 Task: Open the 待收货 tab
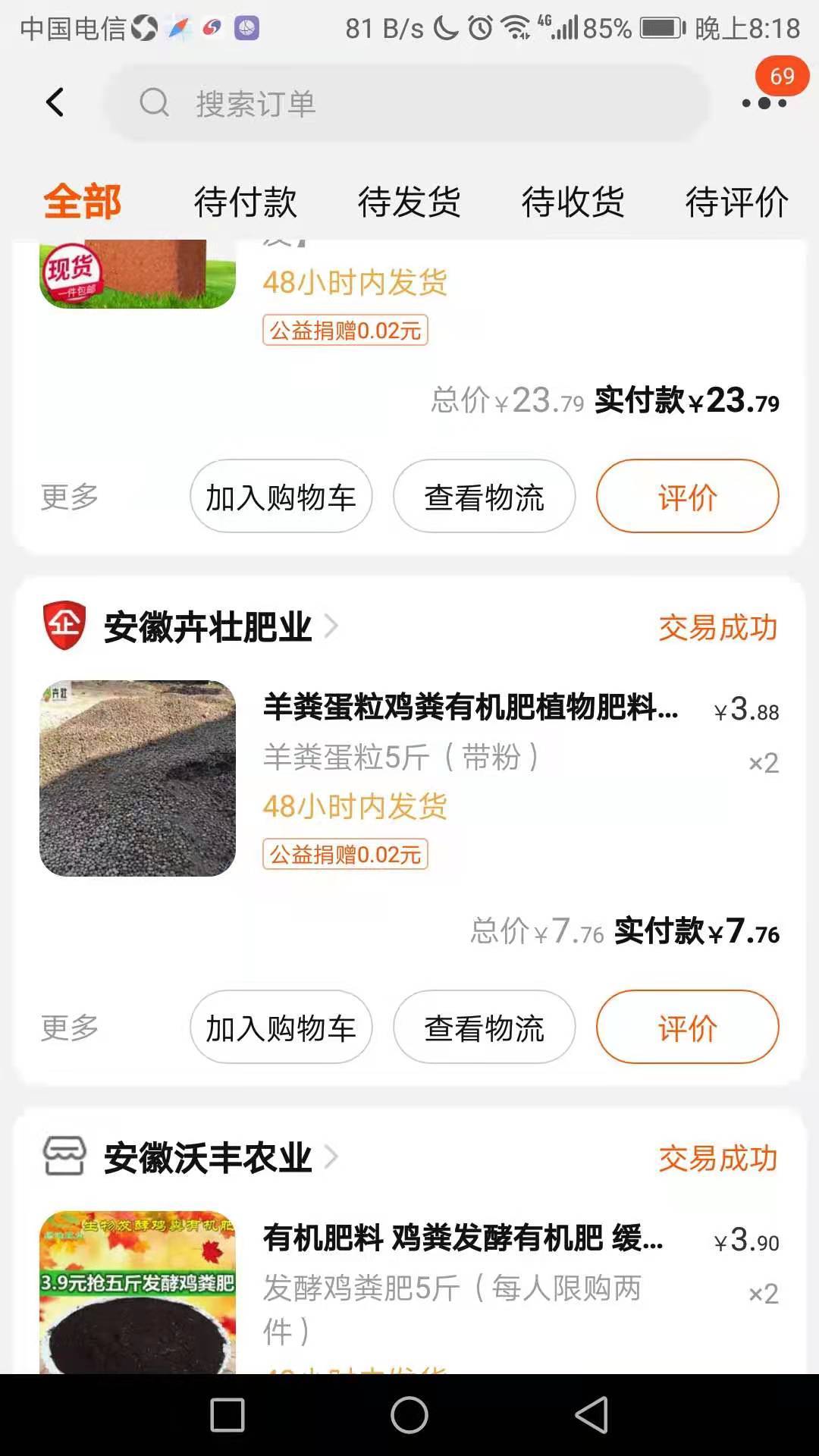click(573, 202)
